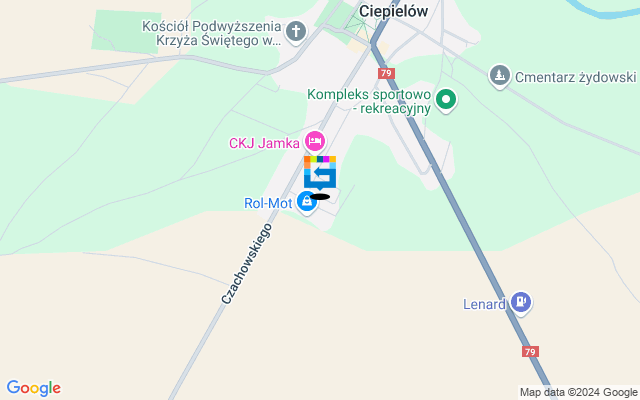Tap the Cmentarz żydowski cemetery marker
This screenshot has width=640, height=400.
click(499, 76)
